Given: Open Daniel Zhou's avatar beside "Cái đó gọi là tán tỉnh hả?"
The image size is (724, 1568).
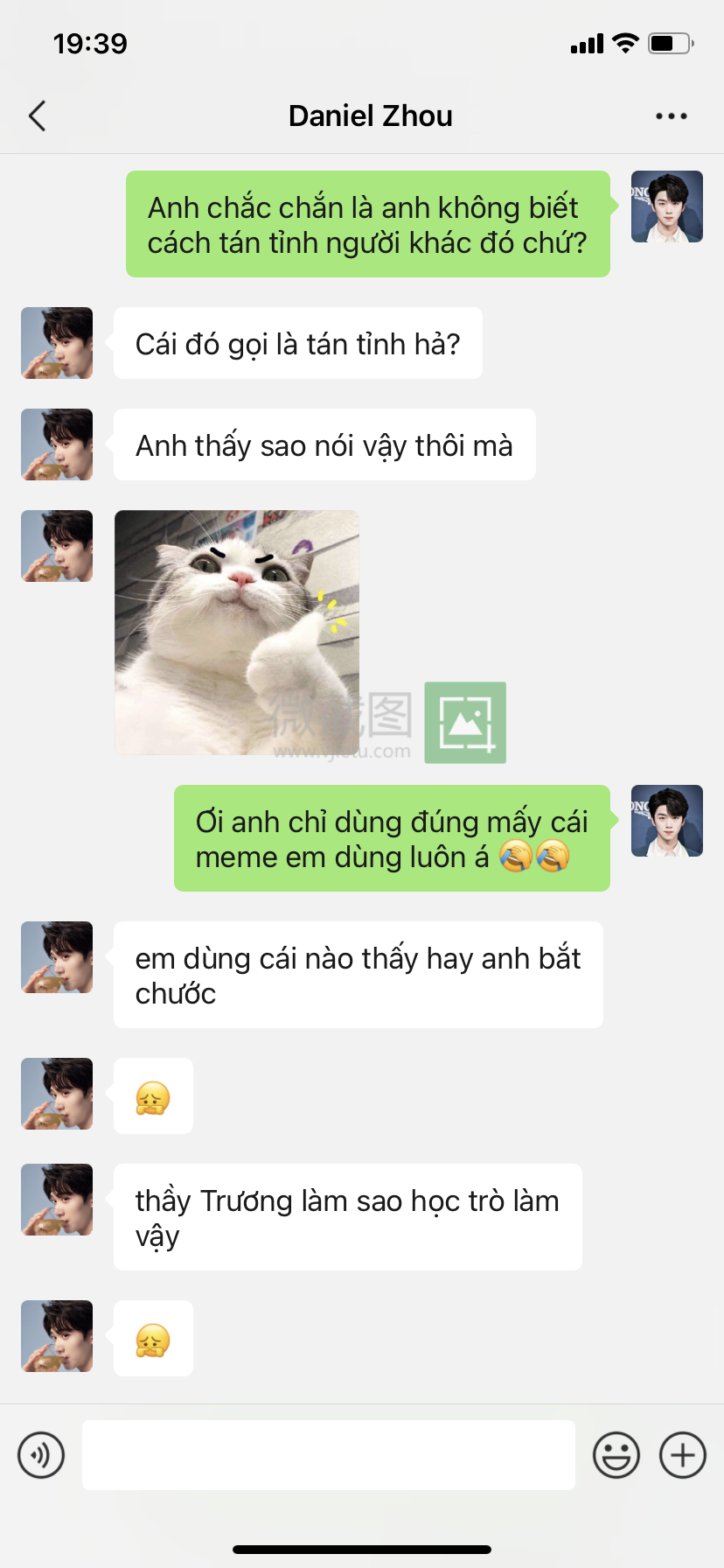Looking at the screenshot, I should pyautogui.click(x=57, y=343).
